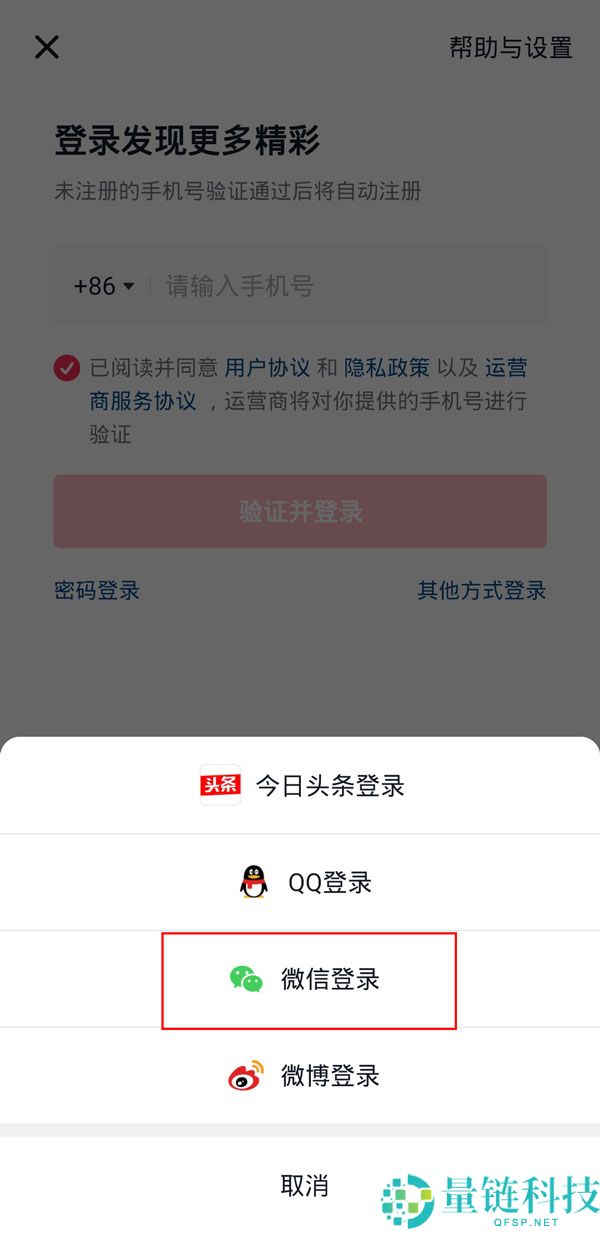Close the login screen

(x=47, y=47)
